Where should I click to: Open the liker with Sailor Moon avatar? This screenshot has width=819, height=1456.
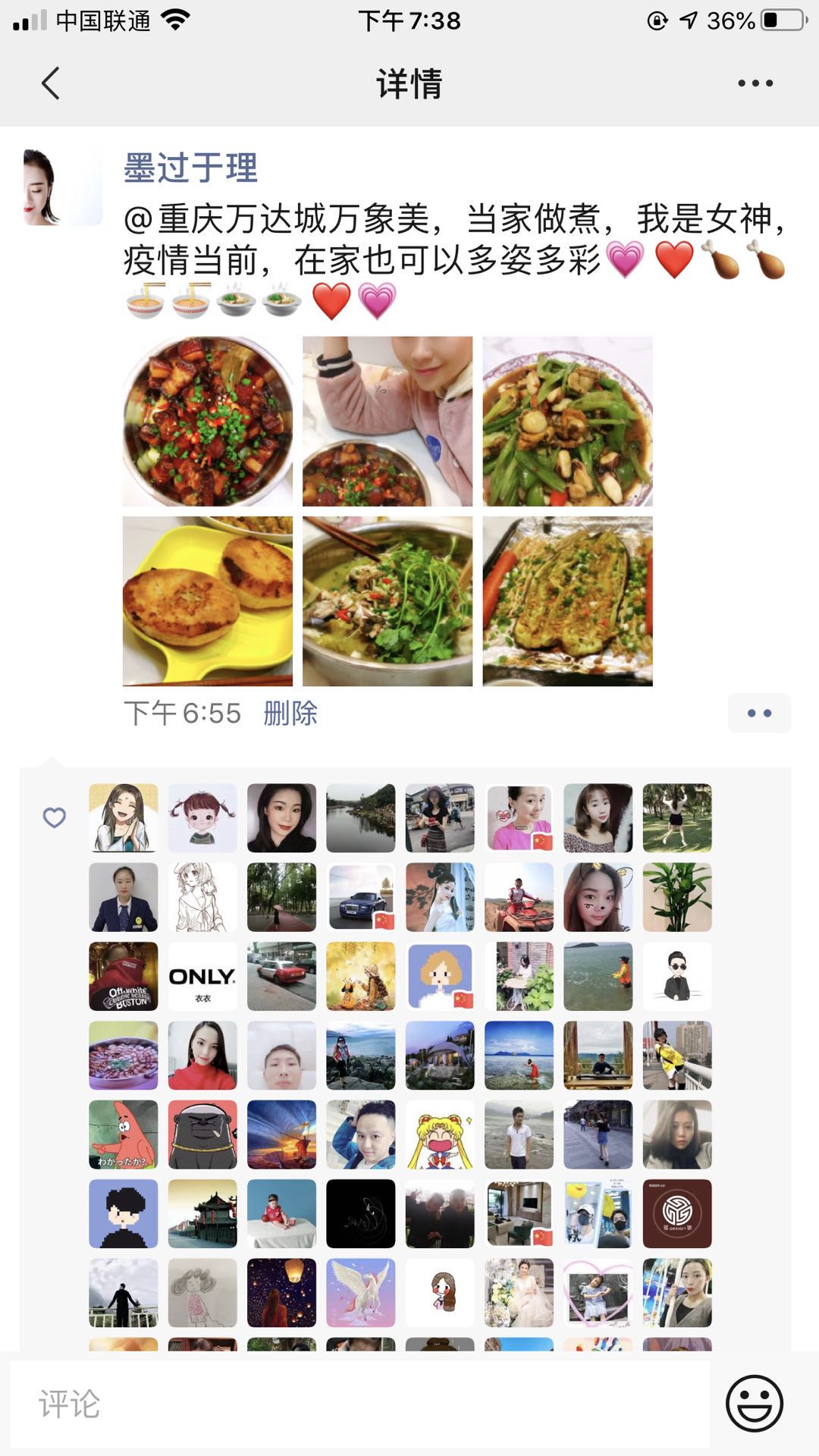(440, 1134)
